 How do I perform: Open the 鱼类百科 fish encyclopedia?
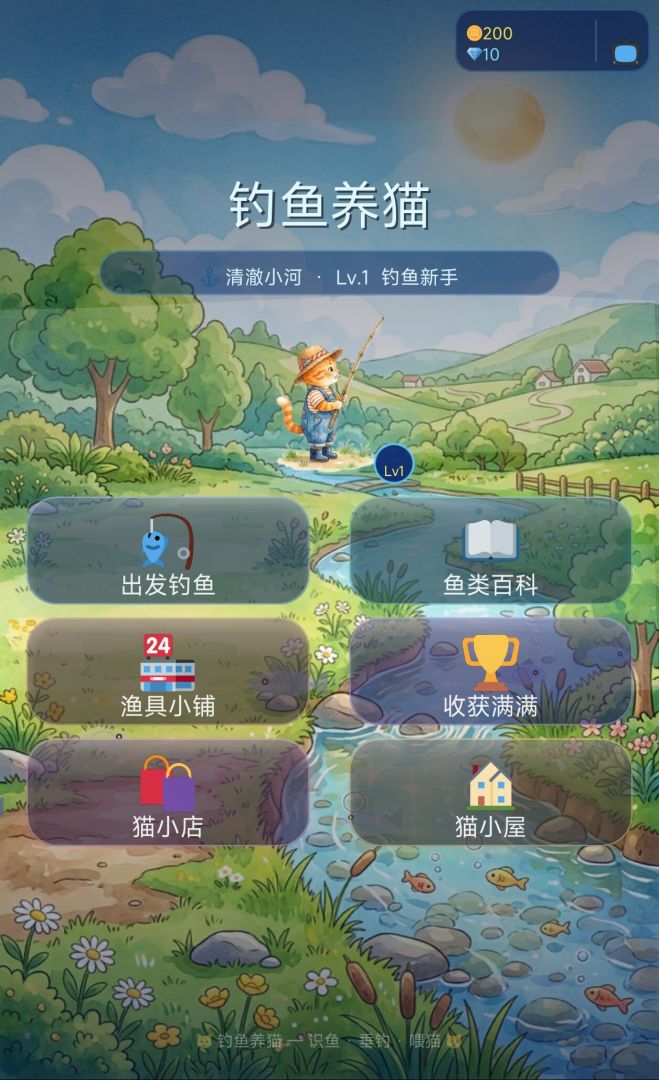(x=490, y=550)
